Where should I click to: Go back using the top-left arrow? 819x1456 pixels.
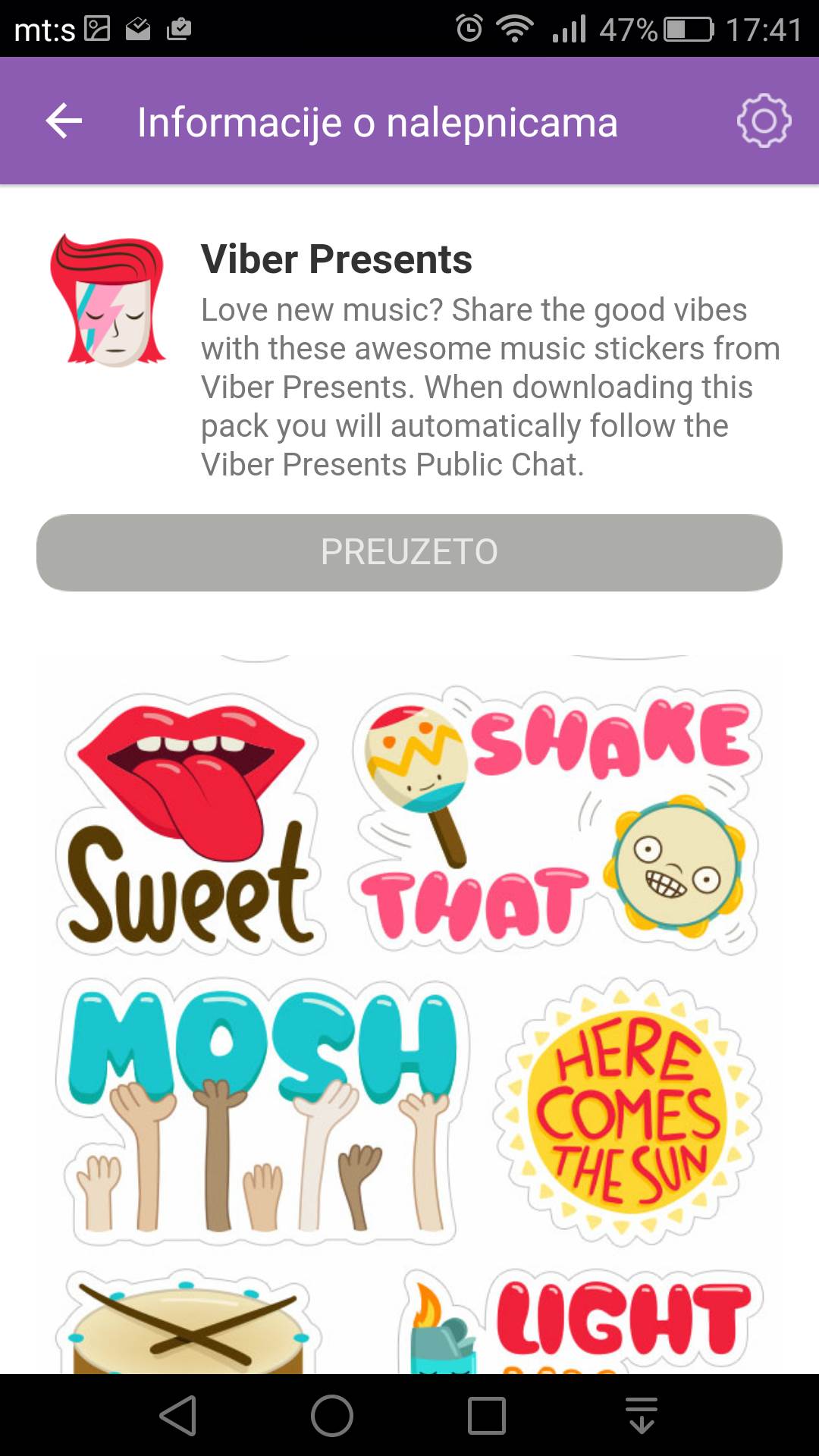click(x=64, y=121)
